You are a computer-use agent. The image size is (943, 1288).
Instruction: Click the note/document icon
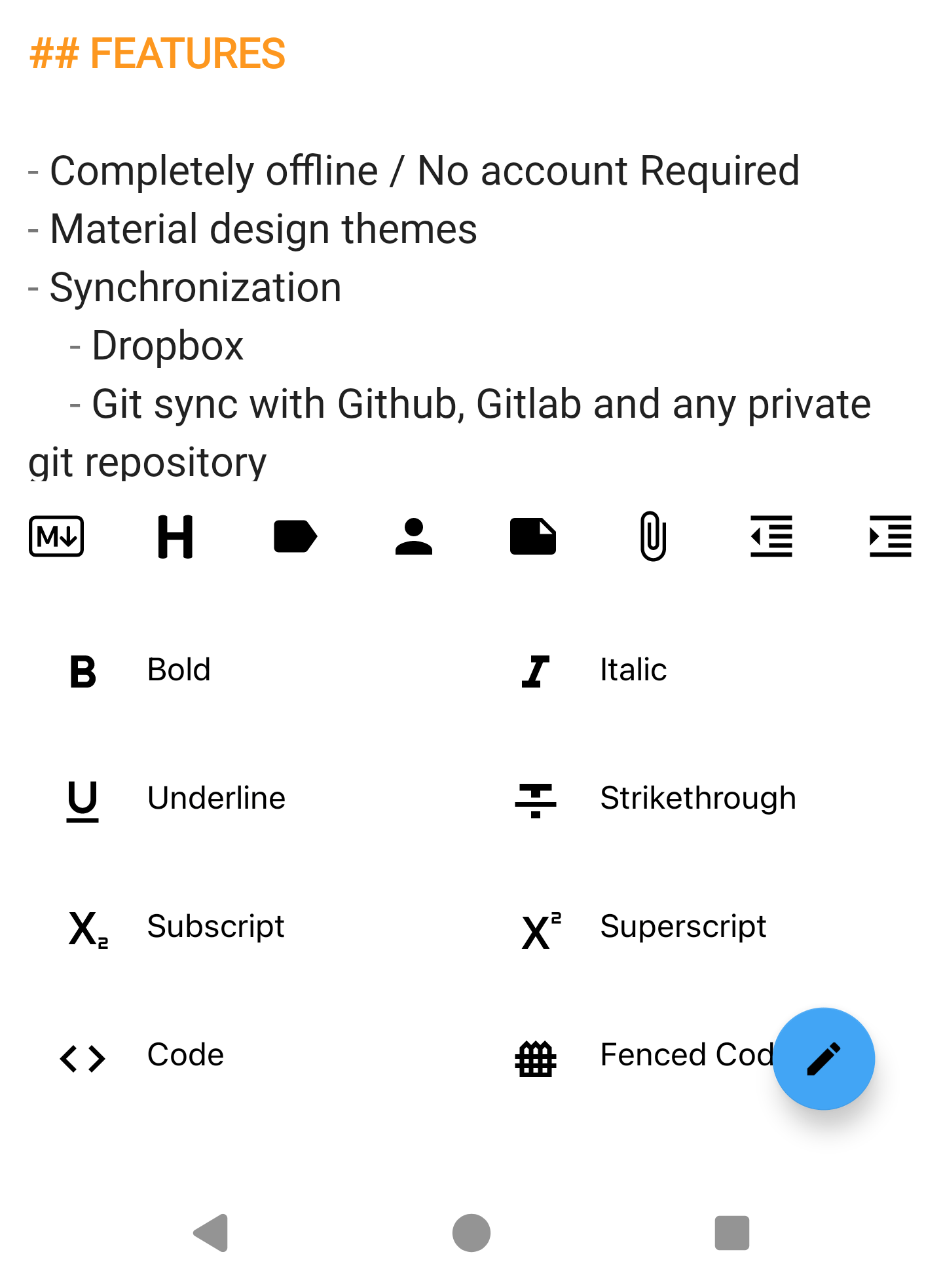pos(533,536)
